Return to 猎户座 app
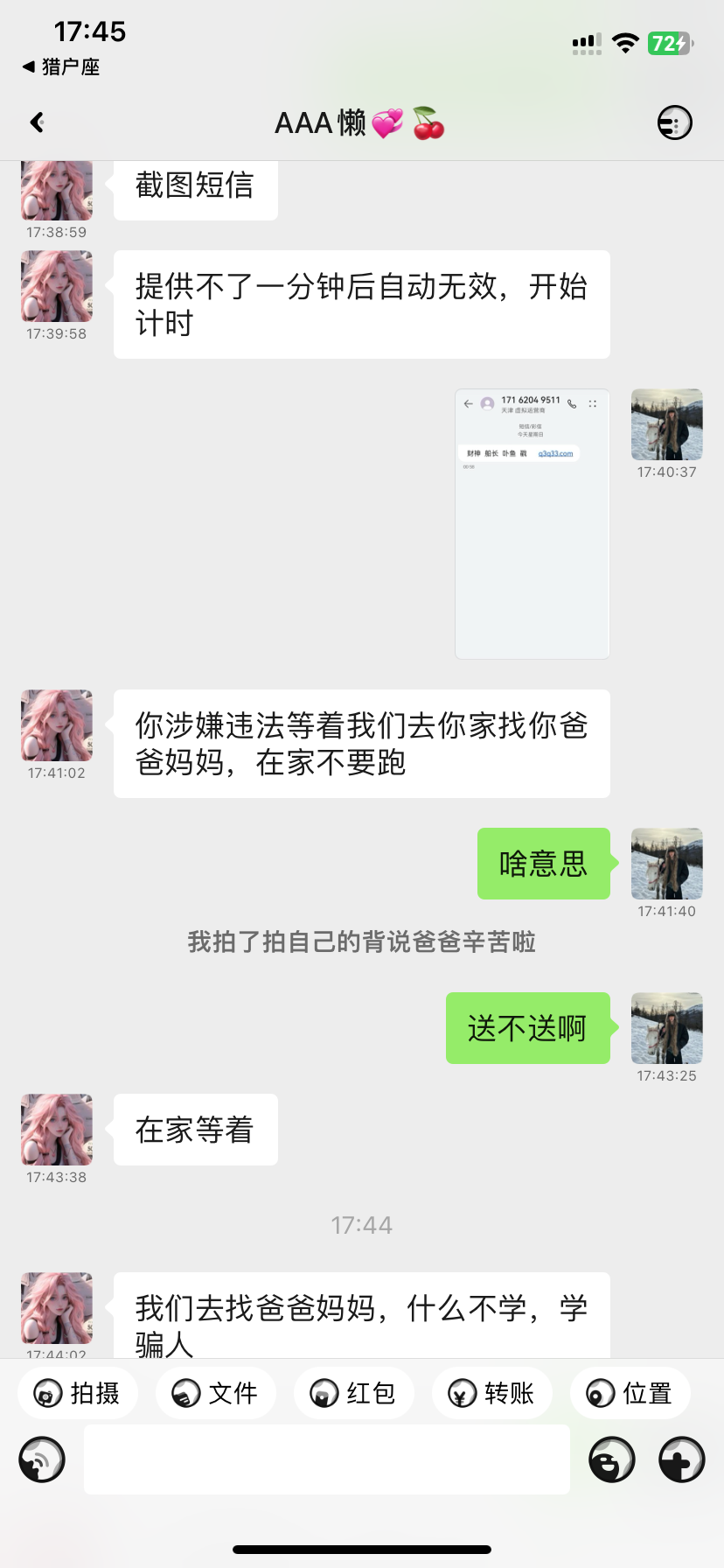Image resolution: width=724 pixels, height=1568 pixels. point(61,67)
